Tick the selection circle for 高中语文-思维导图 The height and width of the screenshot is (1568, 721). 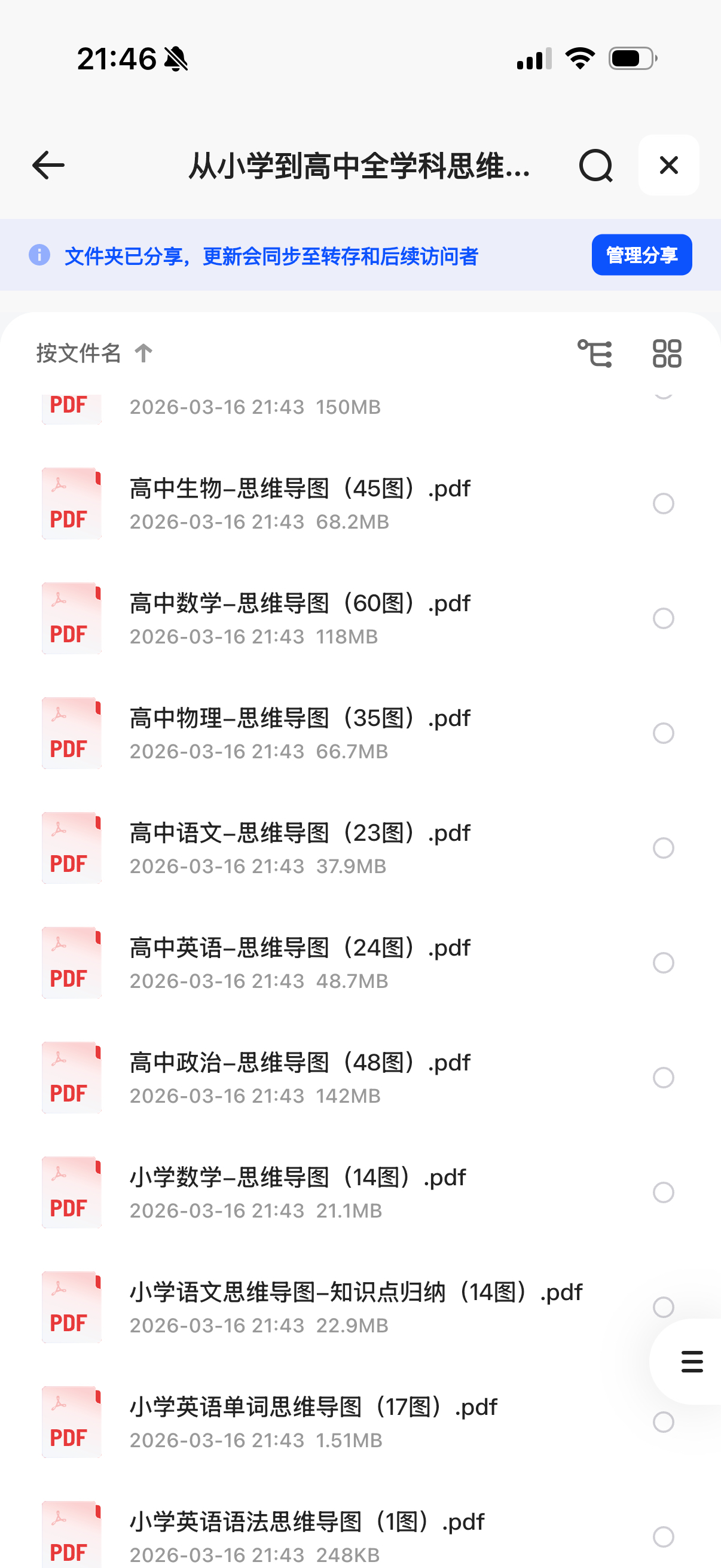[663, 848]
